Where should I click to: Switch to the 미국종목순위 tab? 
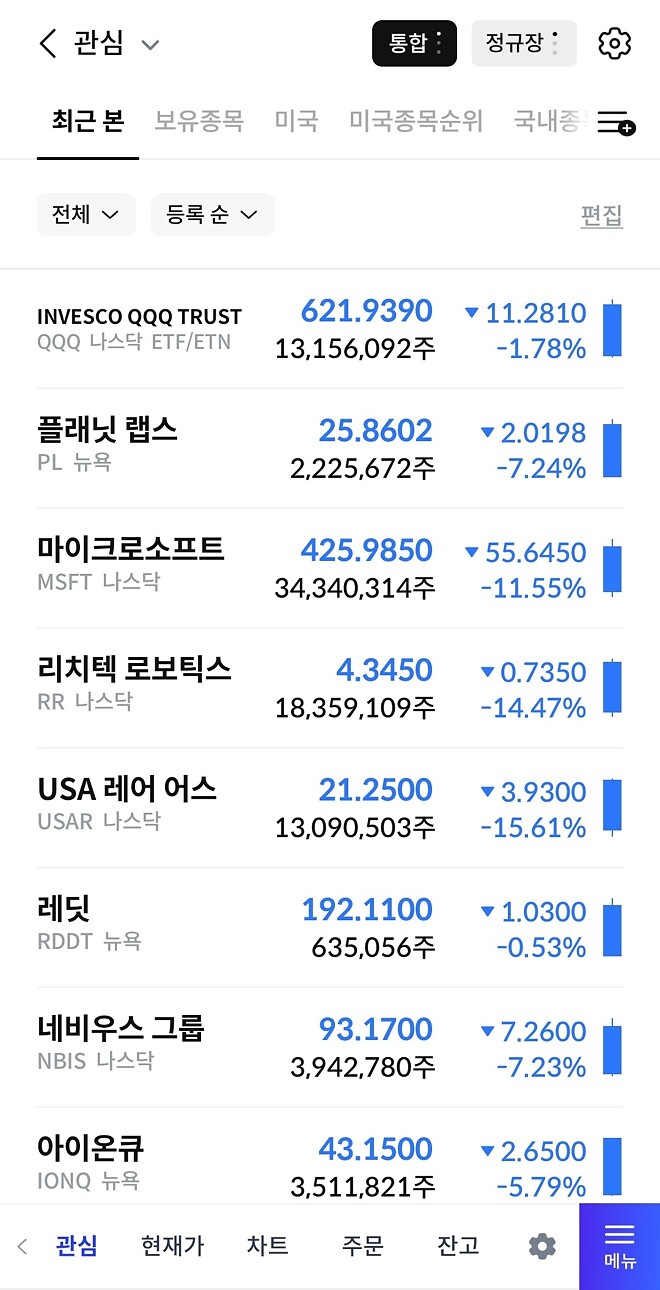pos(415,122)
